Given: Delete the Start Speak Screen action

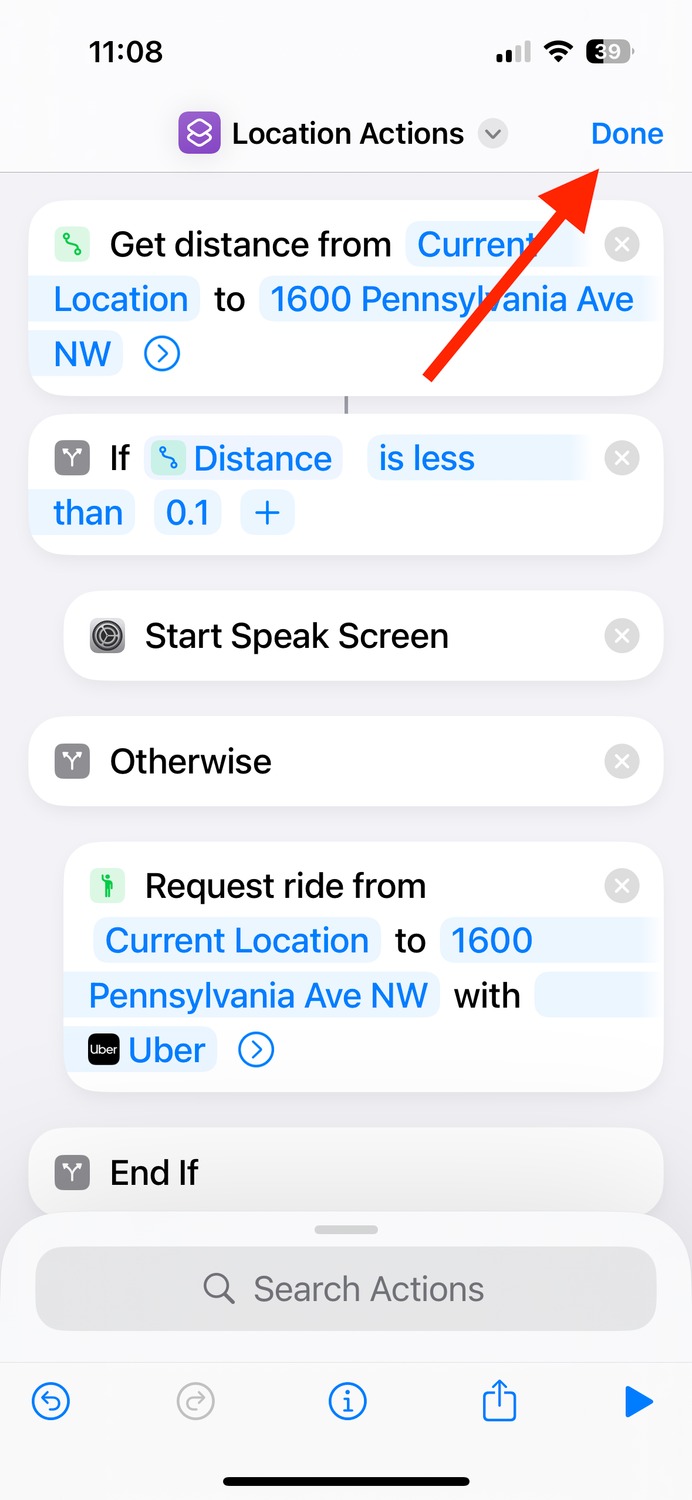Looking at the screenshot, I should 622,636.
